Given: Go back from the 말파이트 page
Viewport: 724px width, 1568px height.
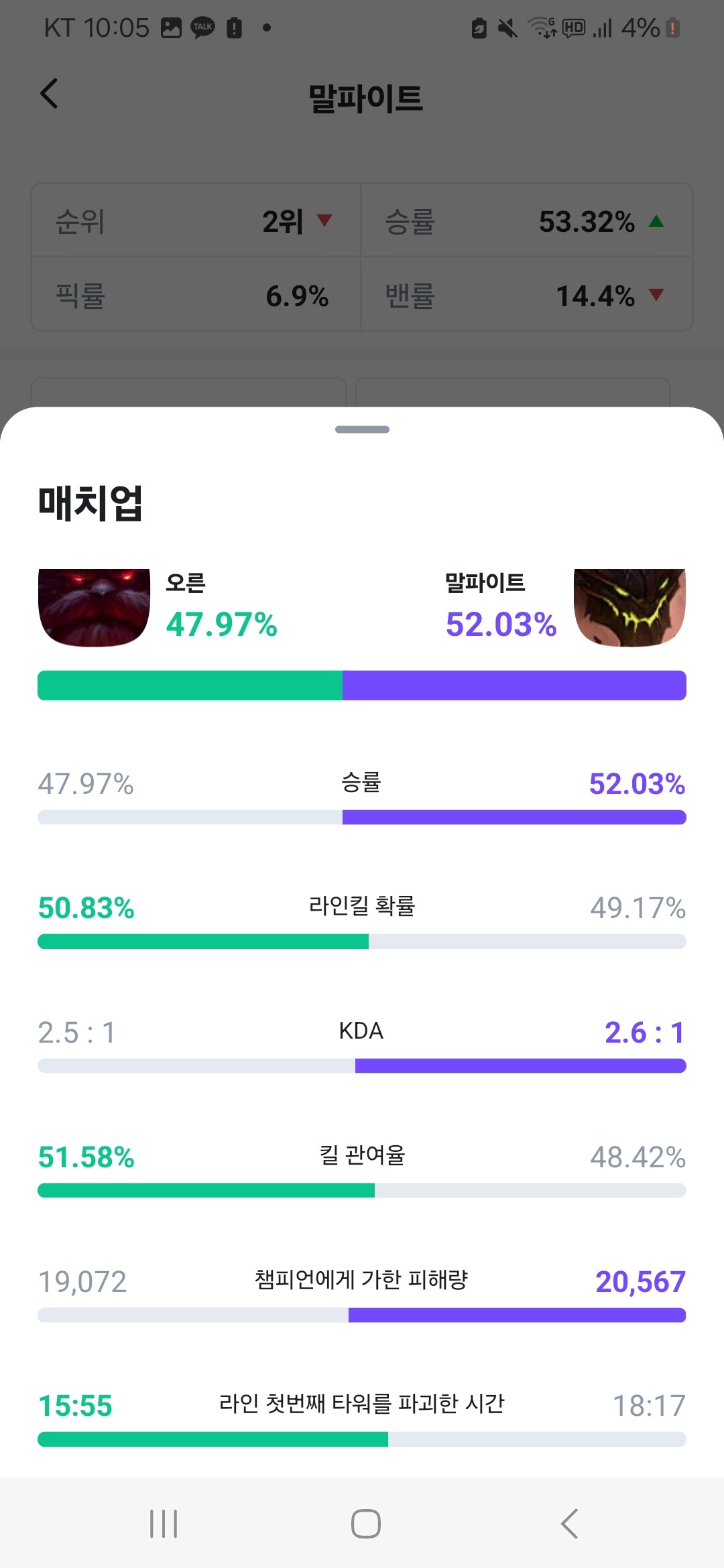Looking at the screenshot, I should [x=49, y=94].
